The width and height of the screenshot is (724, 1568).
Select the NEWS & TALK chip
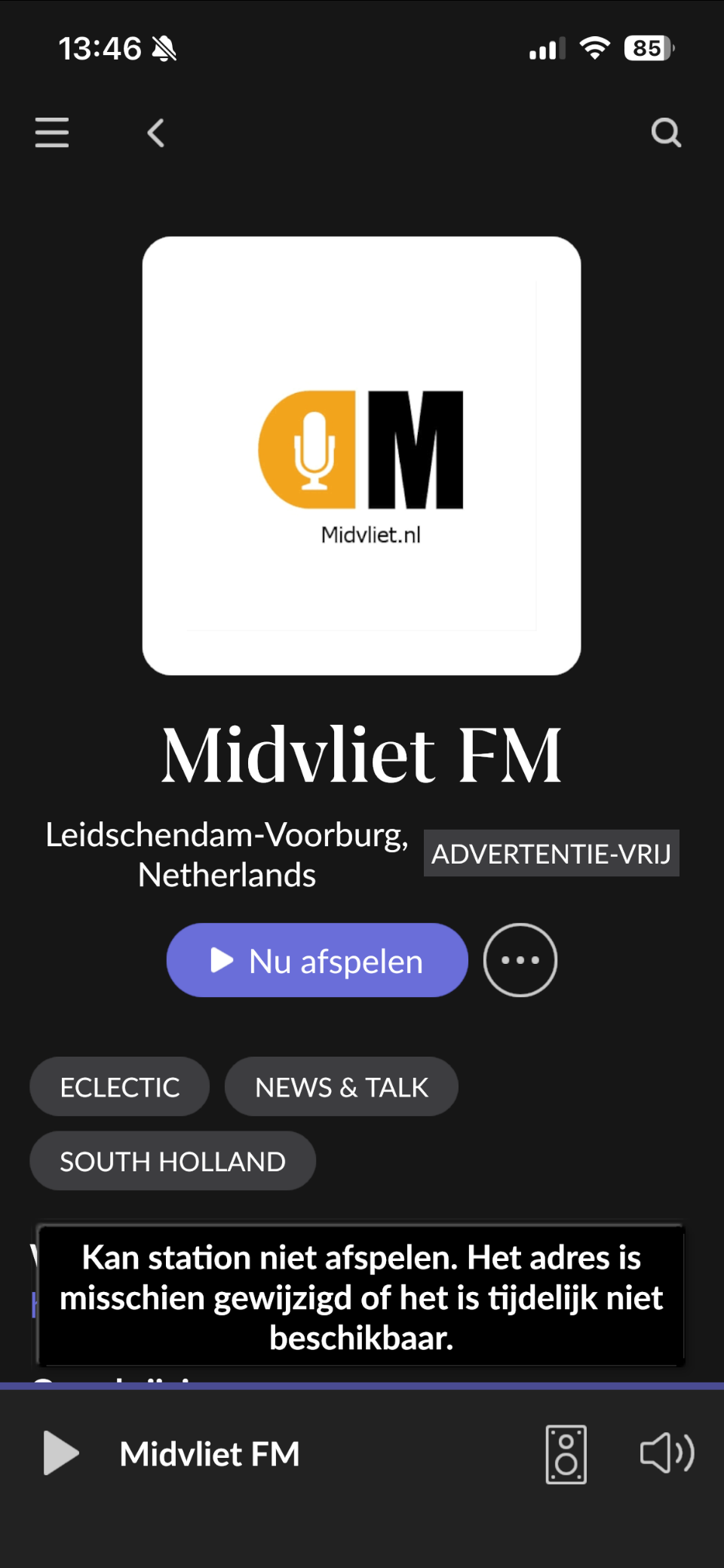(342, 1087)
